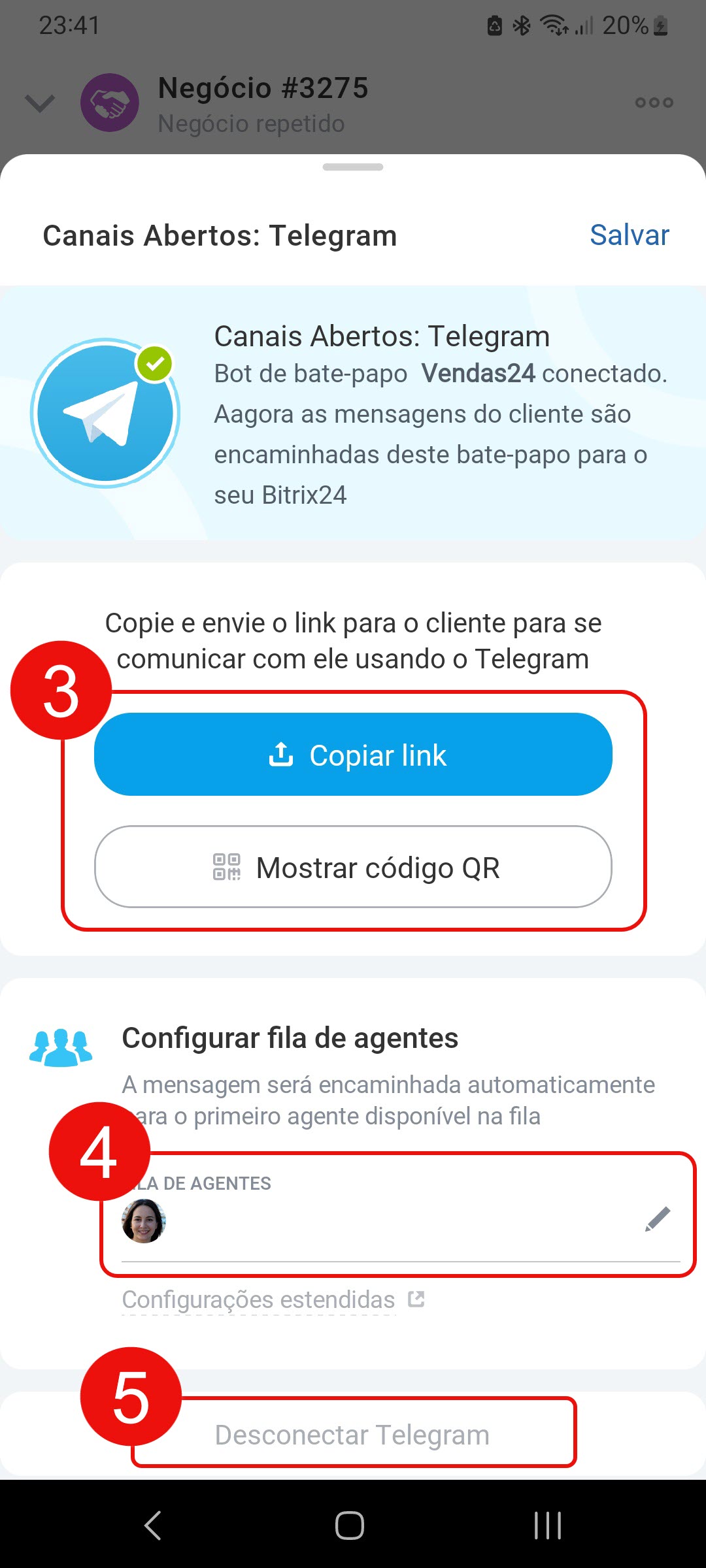Tap Salvar to save the Telegram channel

(x=629, y=235)
